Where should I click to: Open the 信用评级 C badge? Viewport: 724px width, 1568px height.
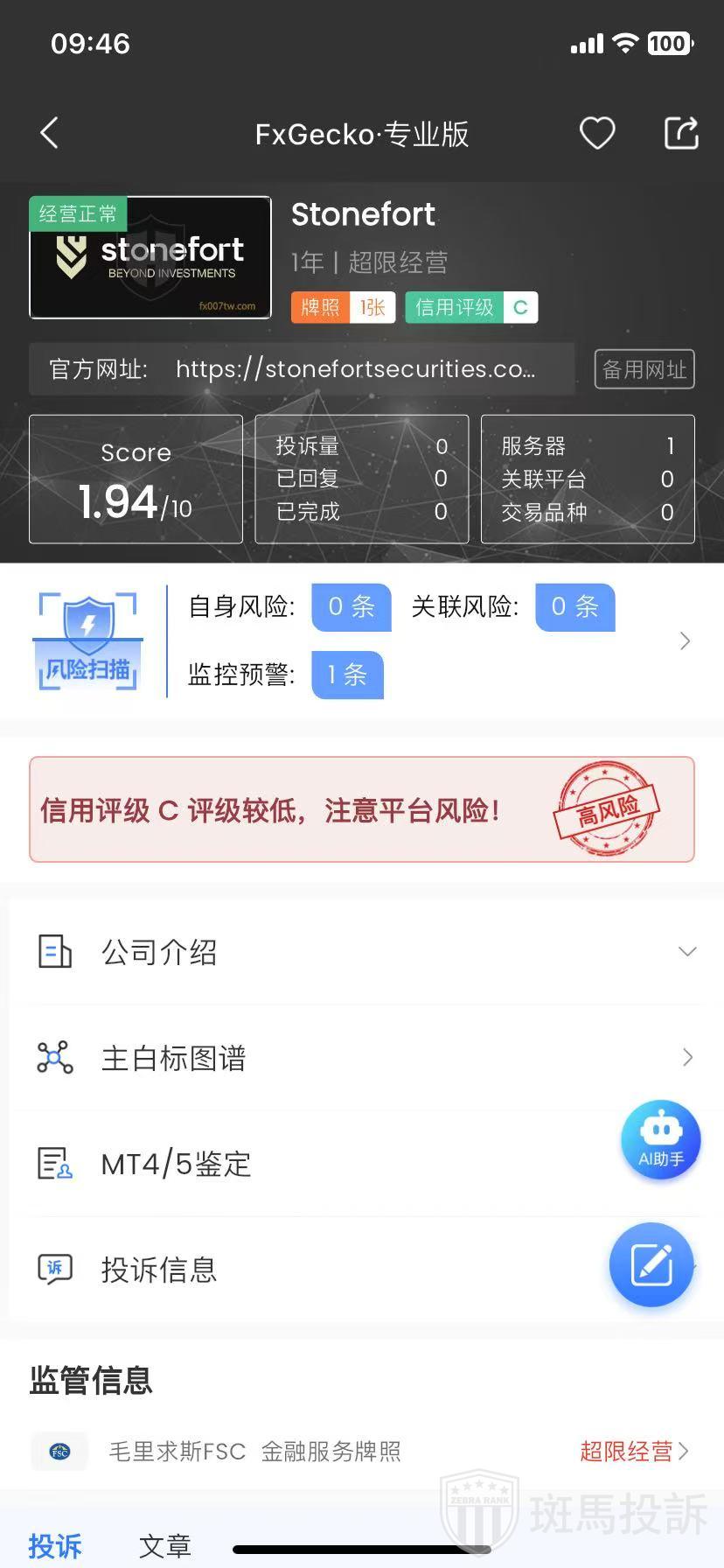coord(470,308)
